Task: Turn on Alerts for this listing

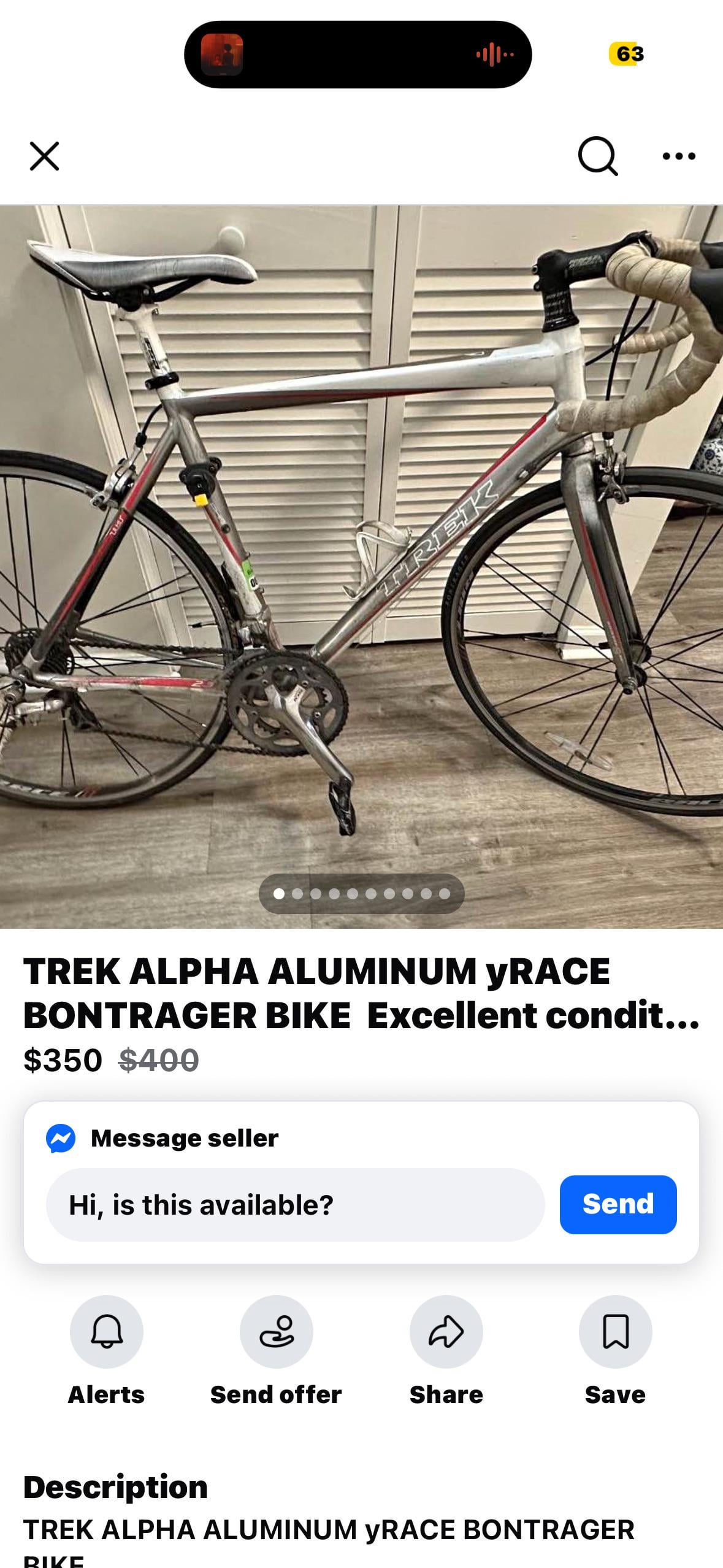Action: (107, 1331)
